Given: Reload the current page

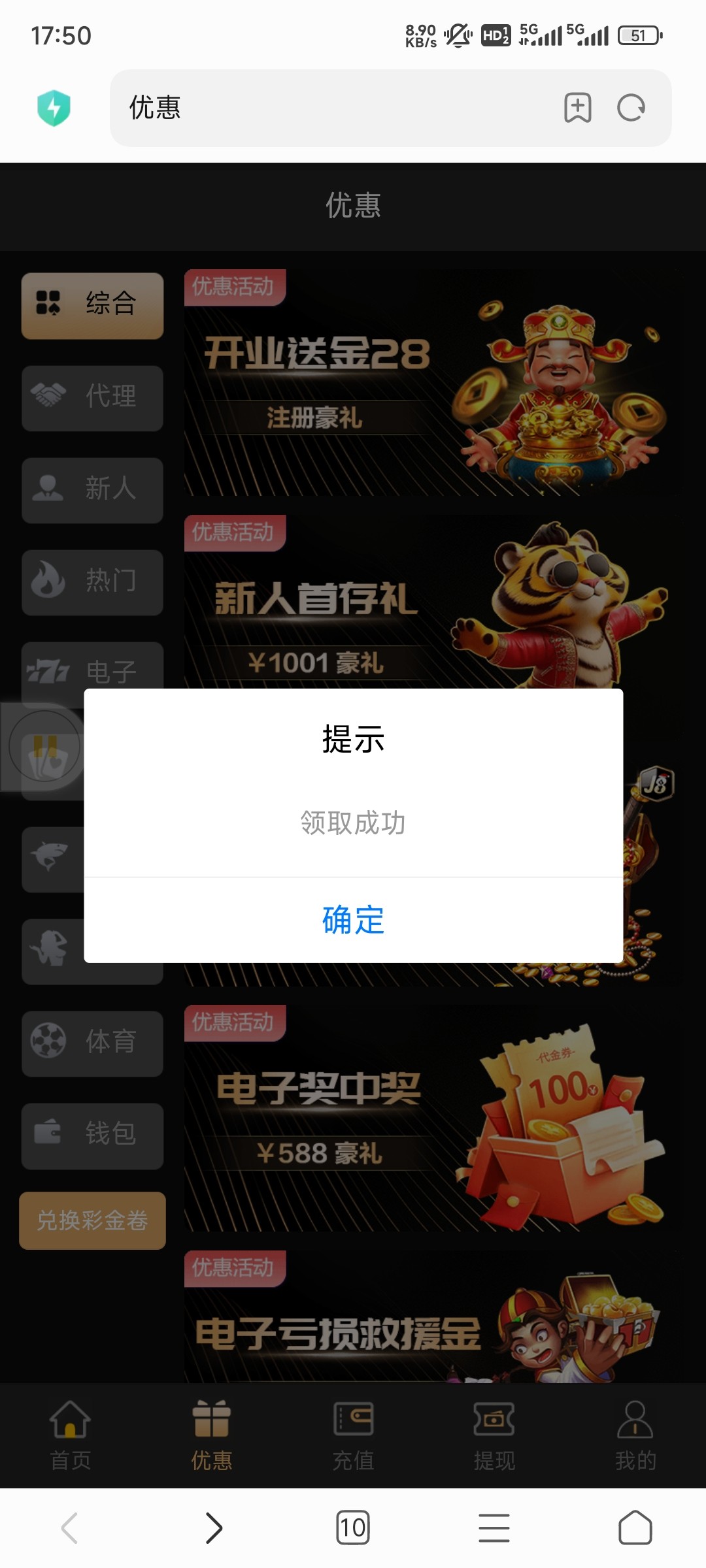Looking at the screenshot, I should point(631,108).
